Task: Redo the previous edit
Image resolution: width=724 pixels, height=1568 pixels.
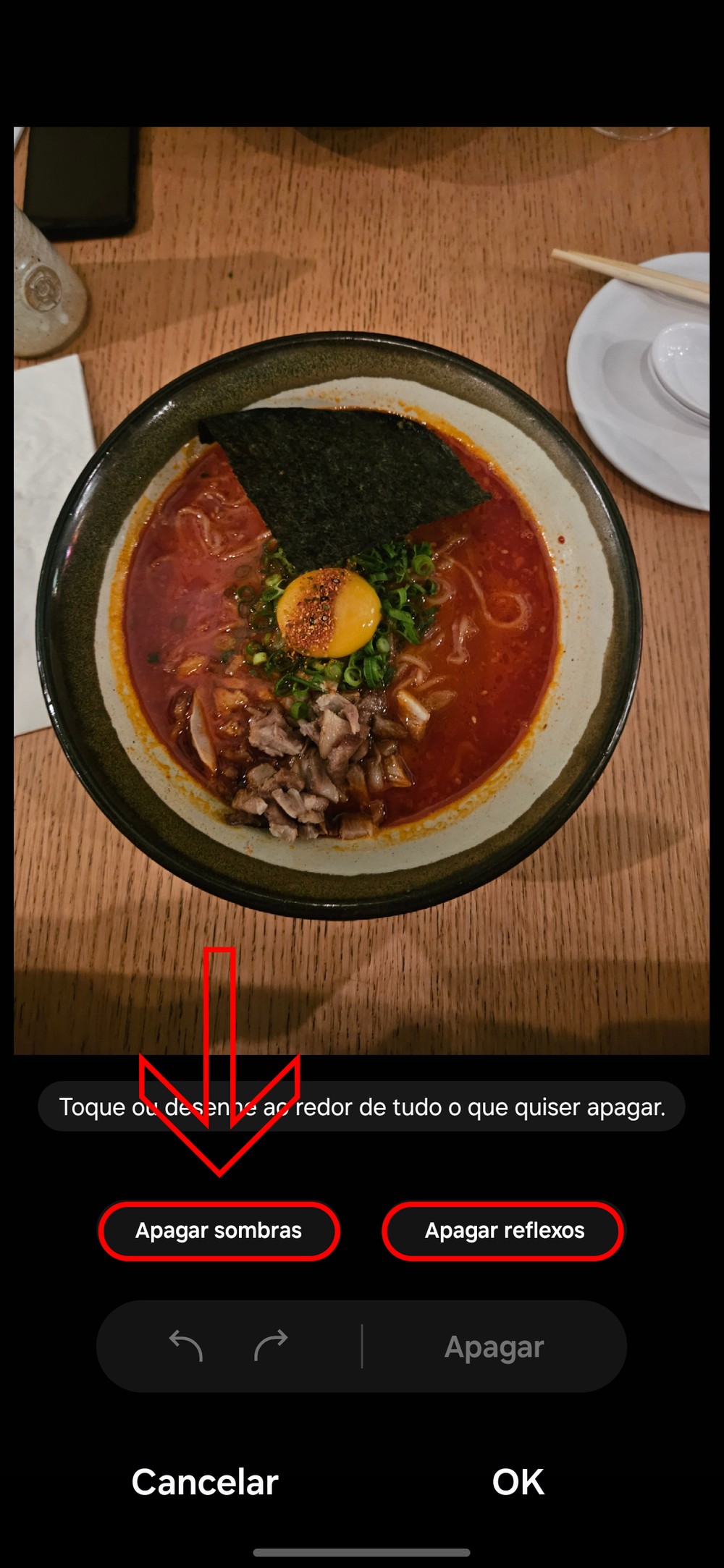Action: 271,1347
